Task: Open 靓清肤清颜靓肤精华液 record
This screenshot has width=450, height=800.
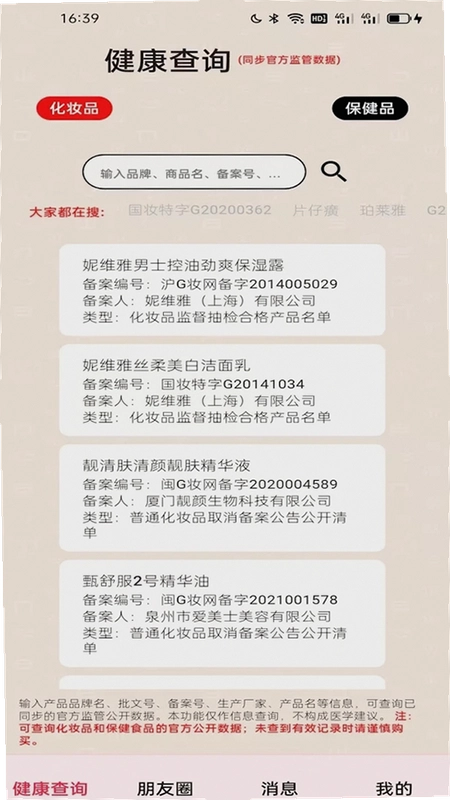Action: [x=222, y=497]
